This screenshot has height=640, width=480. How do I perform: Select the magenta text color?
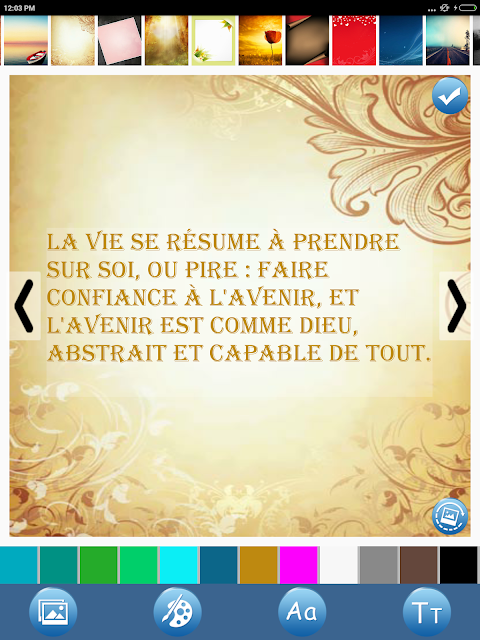(x=299, y=565)
